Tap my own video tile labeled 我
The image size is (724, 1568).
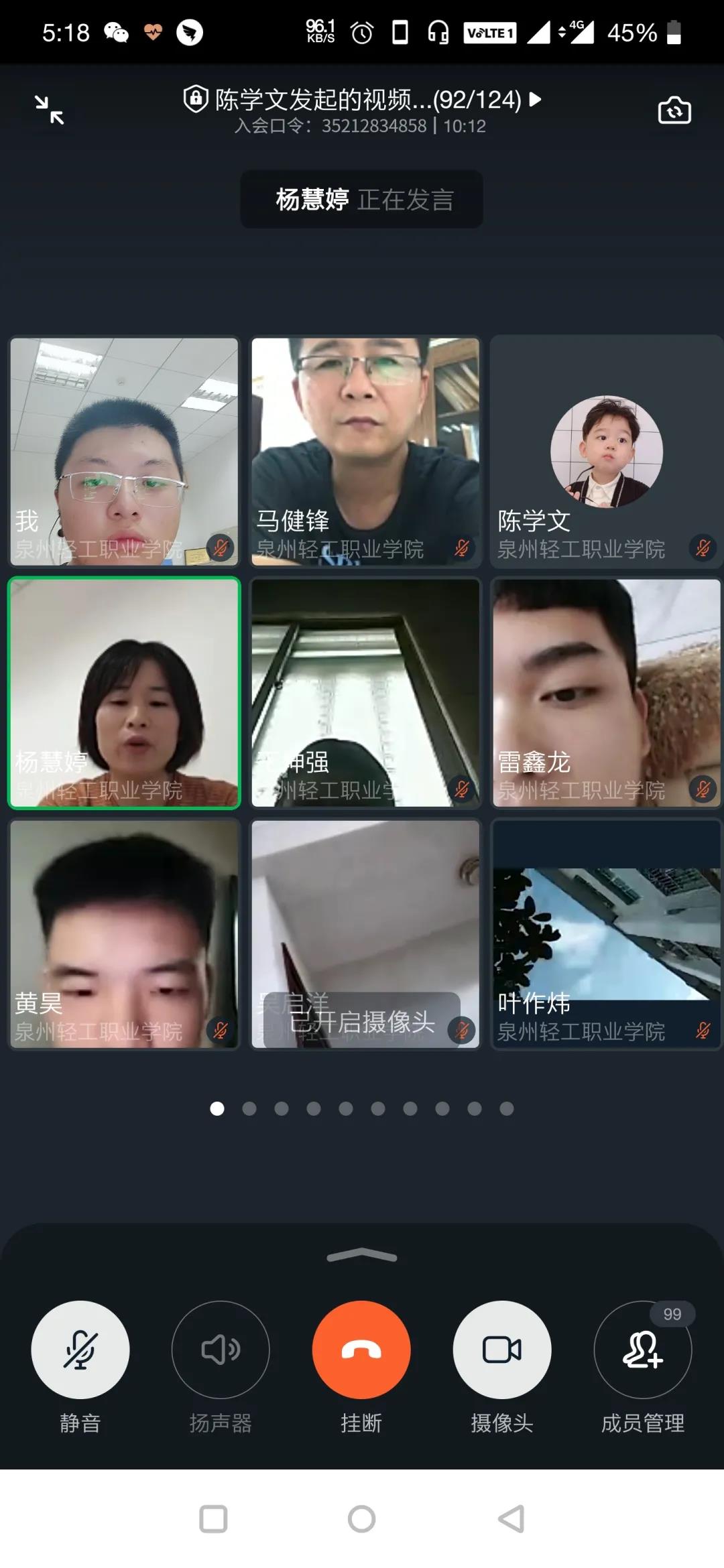click(x=124, y=452)
